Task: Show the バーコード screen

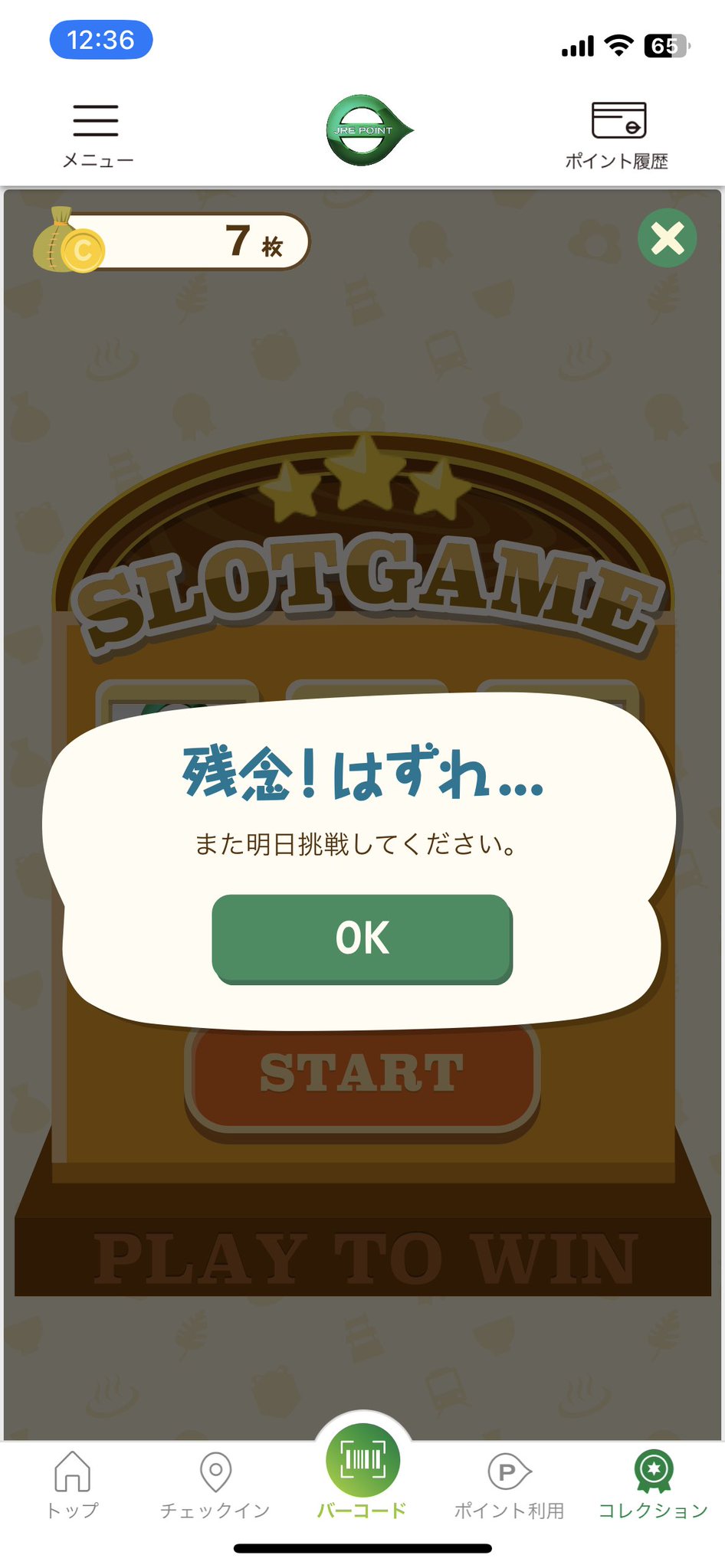Action: click(362, 1471)
